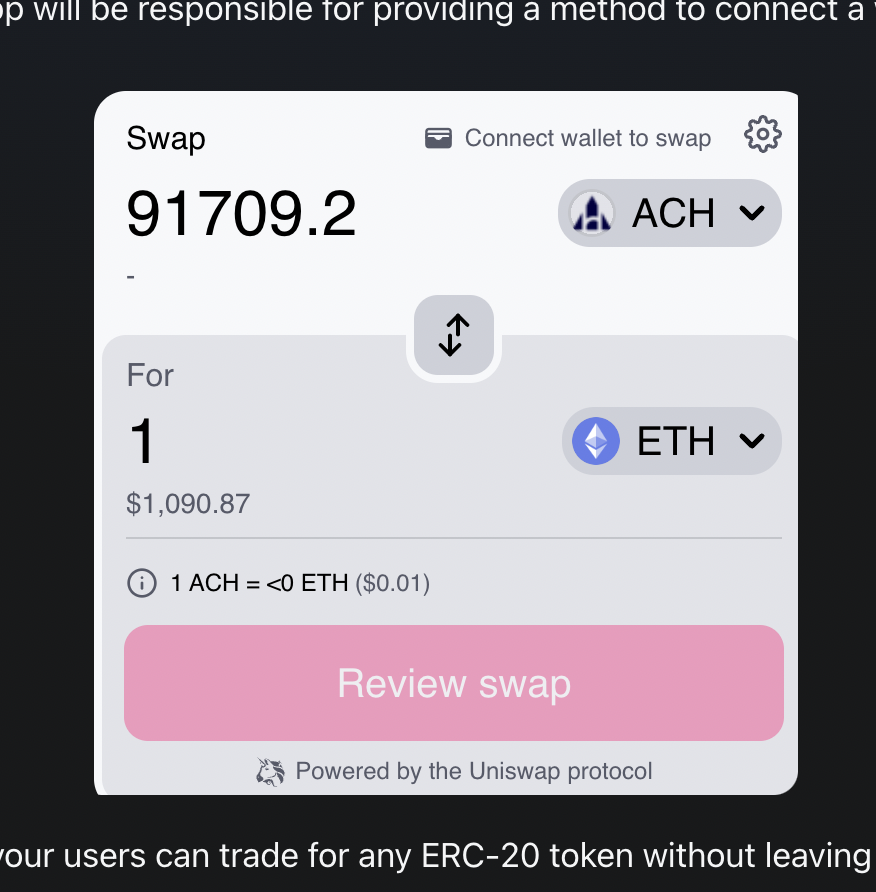Open the ETH token selector dropdown
Screen dimensions: 876x892
pos(671,441)
